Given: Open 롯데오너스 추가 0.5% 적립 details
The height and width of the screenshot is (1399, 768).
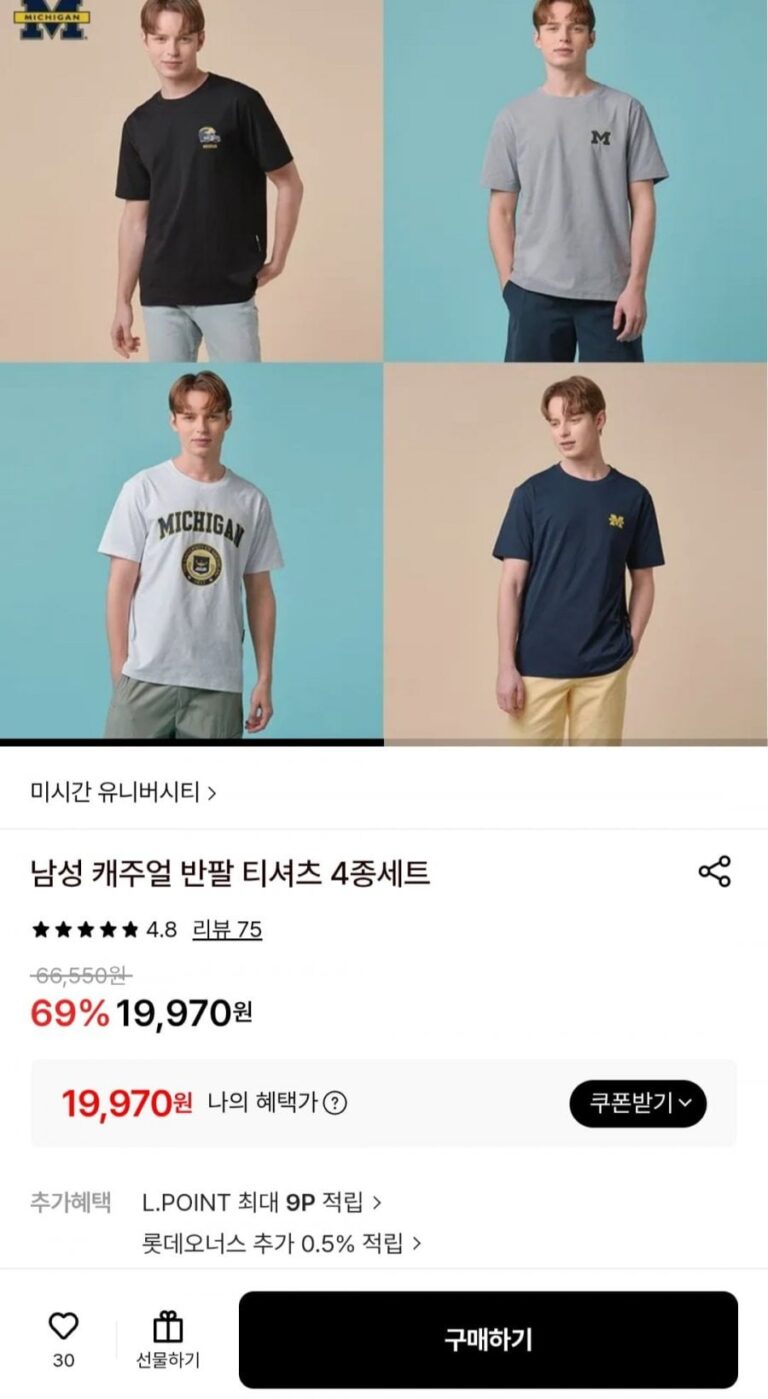Looking at the screenshot, I should click(x=281, y=1244).
